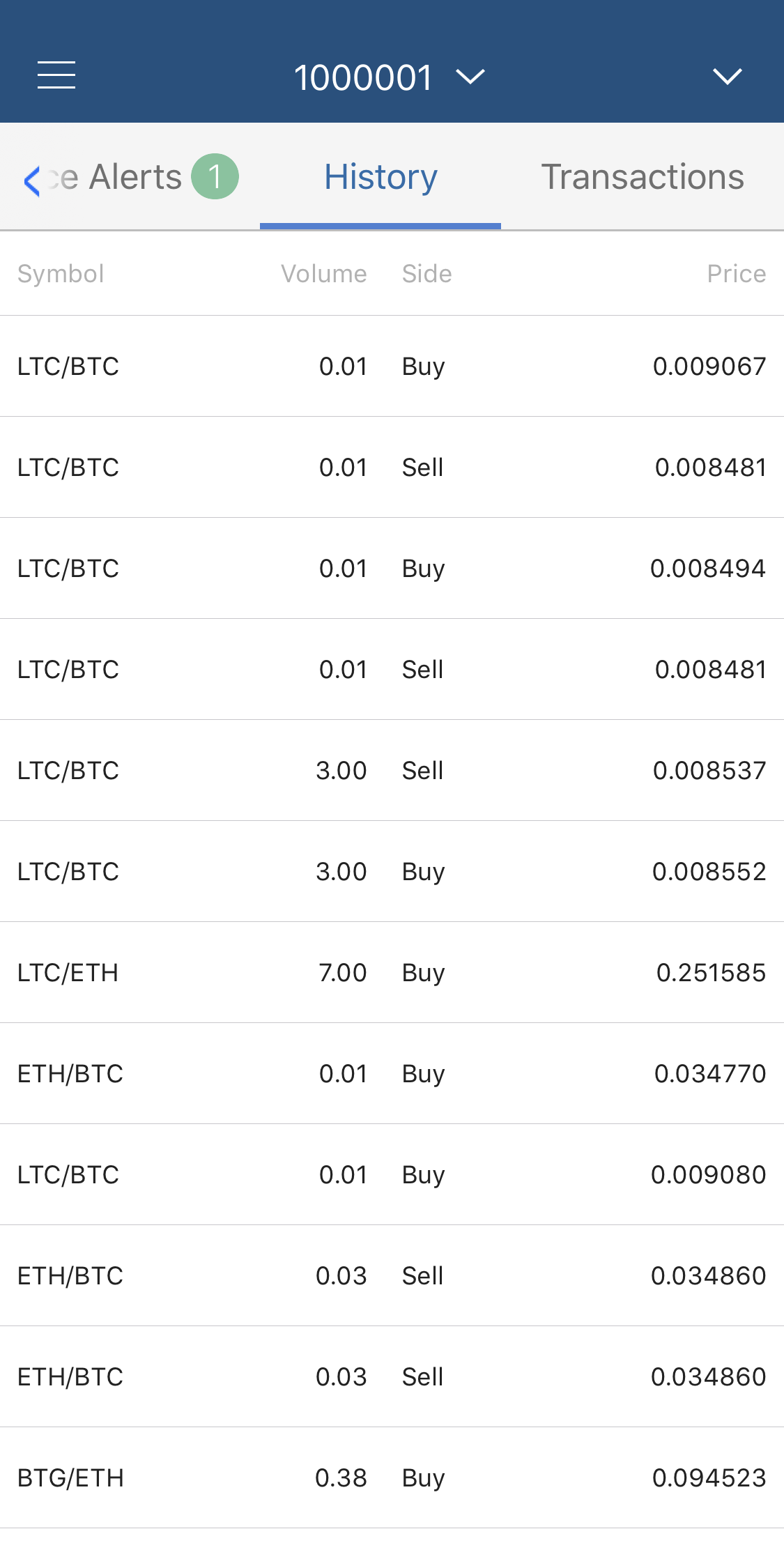Open LTC/BTC Buy trade at 0.009080
This screenshot has width=784, height=1568.
[392, 1175]
